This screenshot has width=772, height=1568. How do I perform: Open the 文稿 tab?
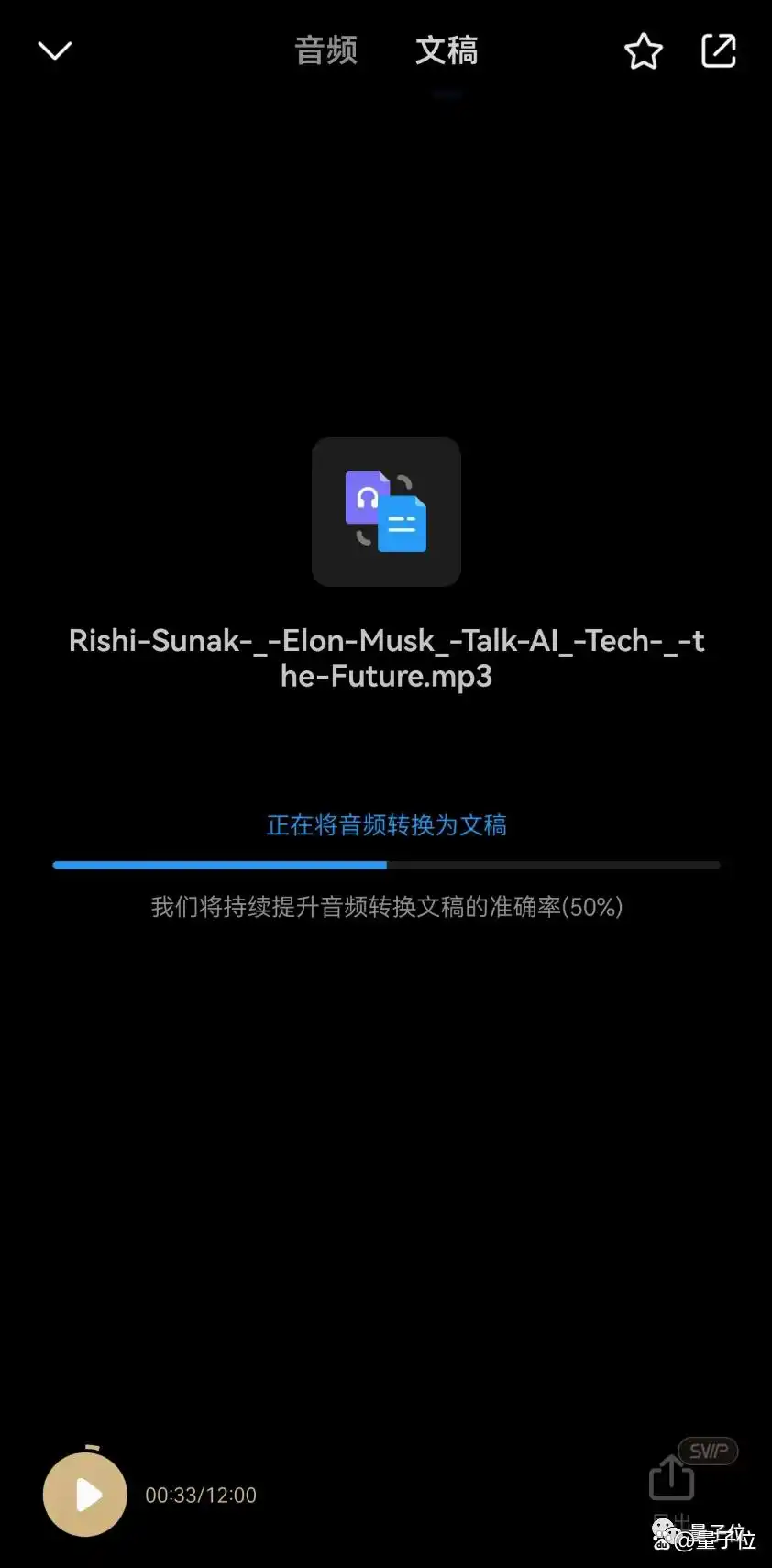tap(447, 51)
